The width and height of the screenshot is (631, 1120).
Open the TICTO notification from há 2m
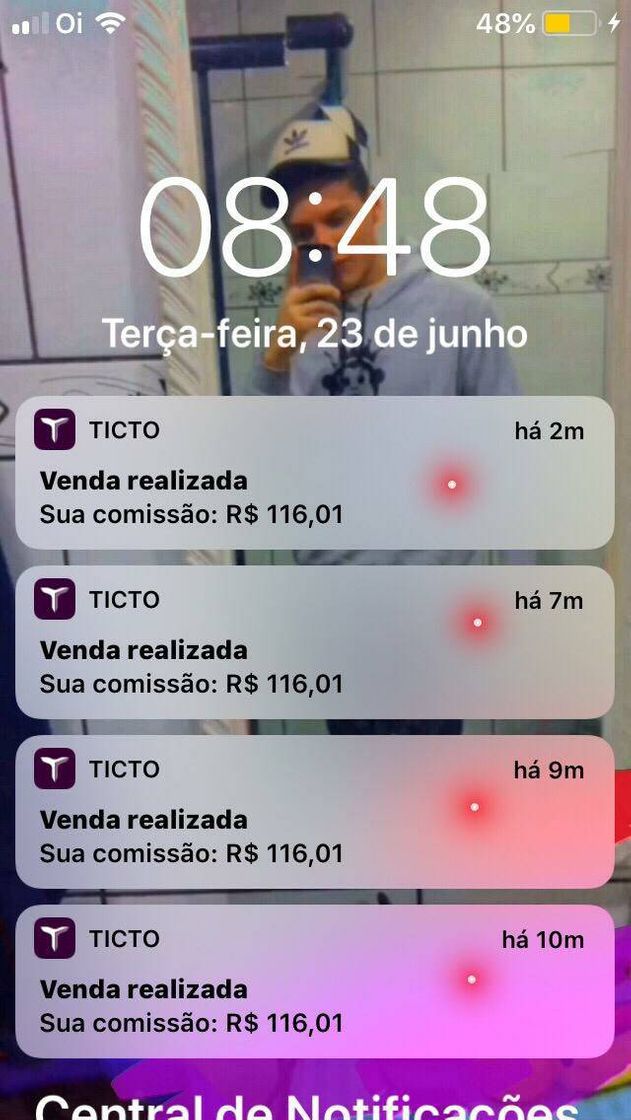point(314,473)
